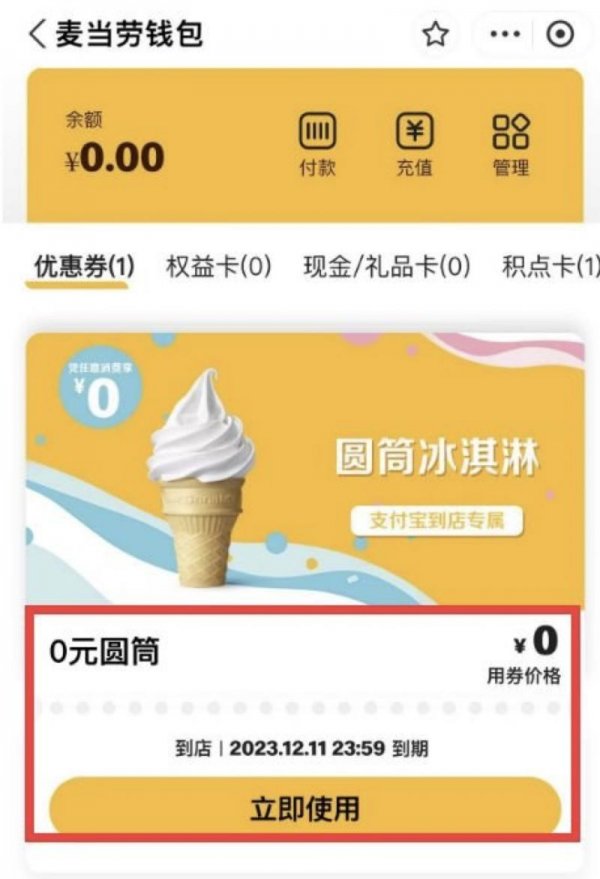The width and height of the screenshot is (600, 879).
Task: Select the 优惠券(1) tab
Action: click(83, 267)
